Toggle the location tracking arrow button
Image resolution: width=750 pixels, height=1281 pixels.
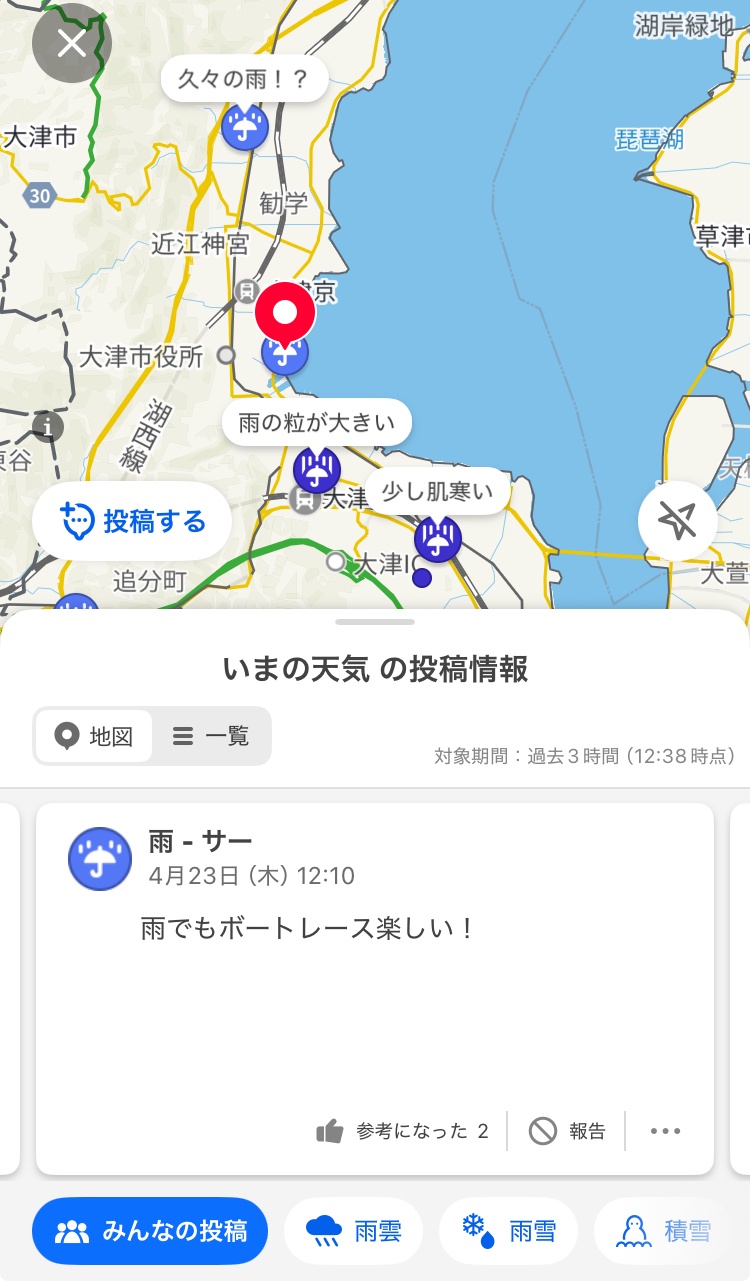[677, 521]
